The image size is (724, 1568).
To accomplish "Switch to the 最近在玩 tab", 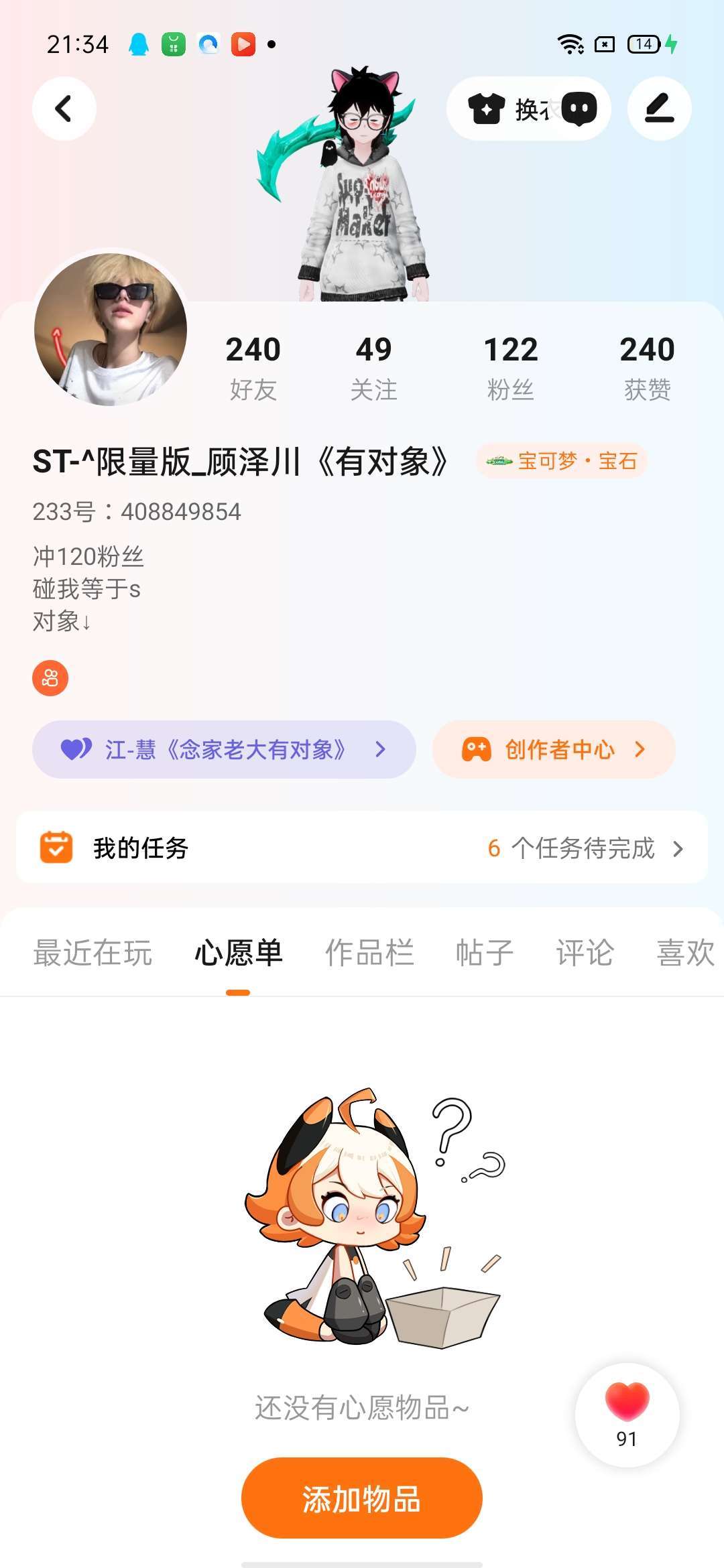I will click(x=93, y=952).
